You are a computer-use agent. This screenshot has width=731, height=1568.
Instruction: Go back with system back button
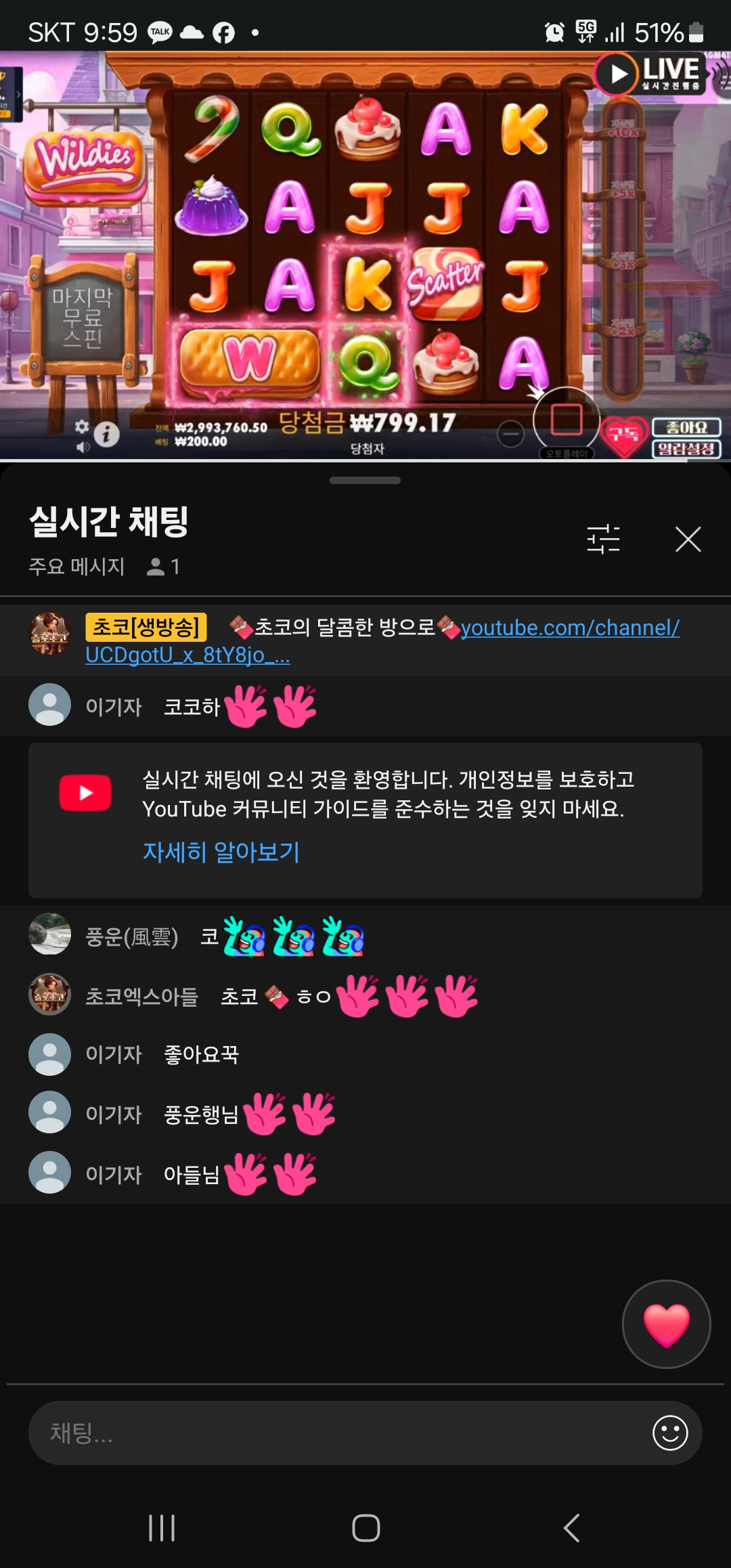click(x=571, y=1528)
